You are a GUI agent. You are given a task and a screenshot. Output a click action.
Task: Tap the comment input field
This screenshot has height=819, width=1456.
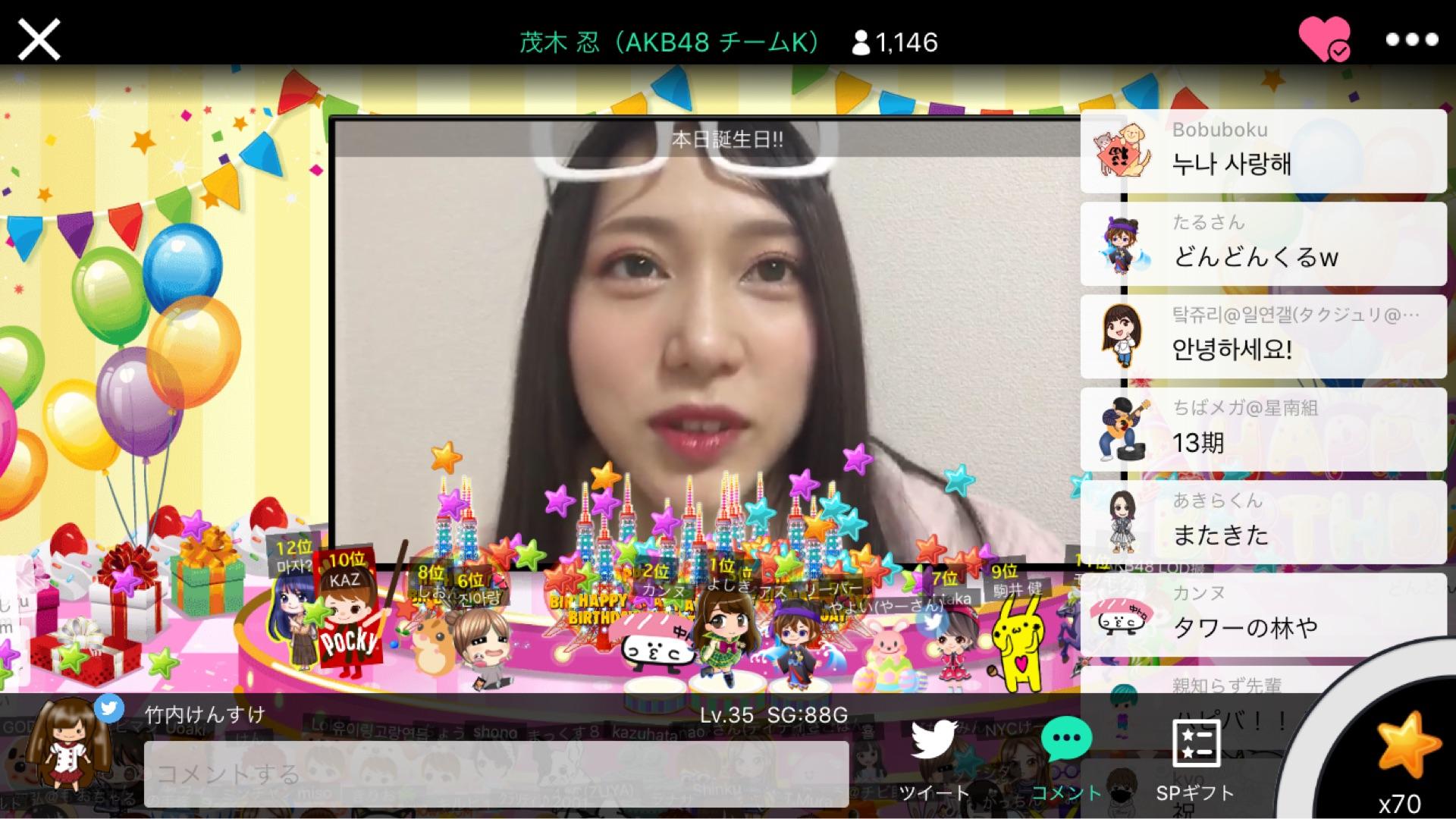[x=496, y=773]
